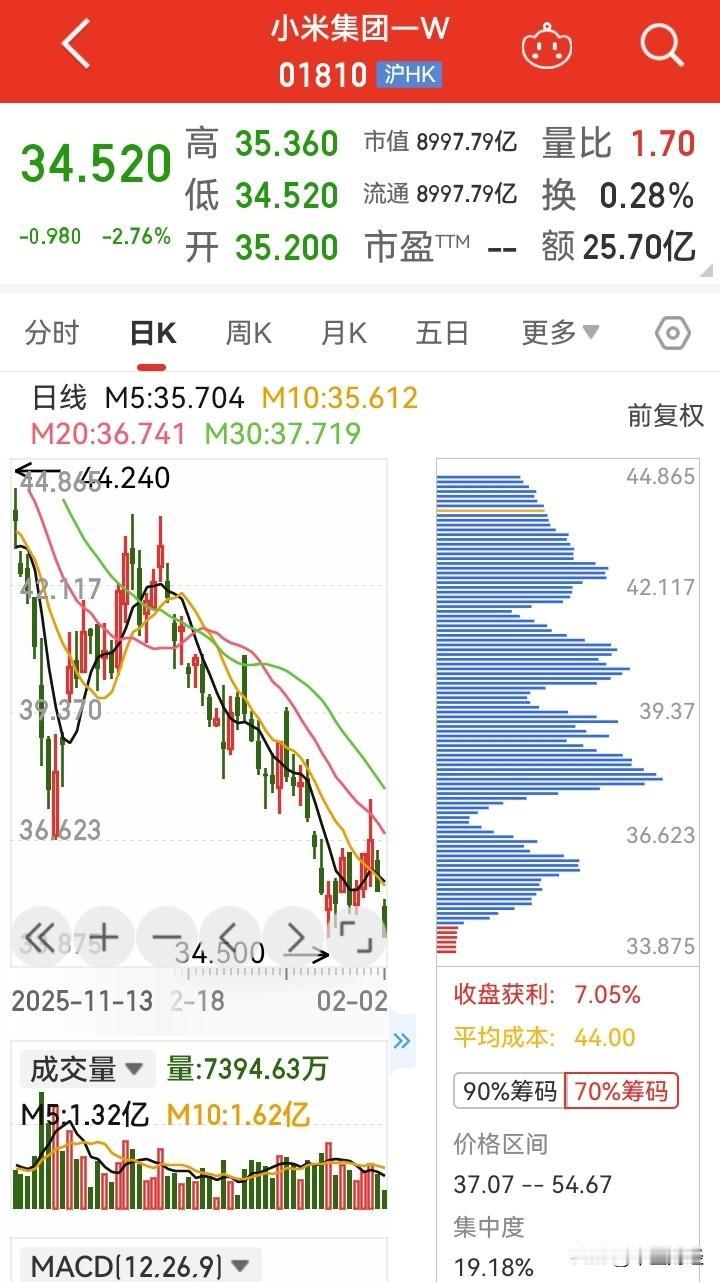Open the 更多 dropdown
The image size is (720, 1282).
click(558, 333)
